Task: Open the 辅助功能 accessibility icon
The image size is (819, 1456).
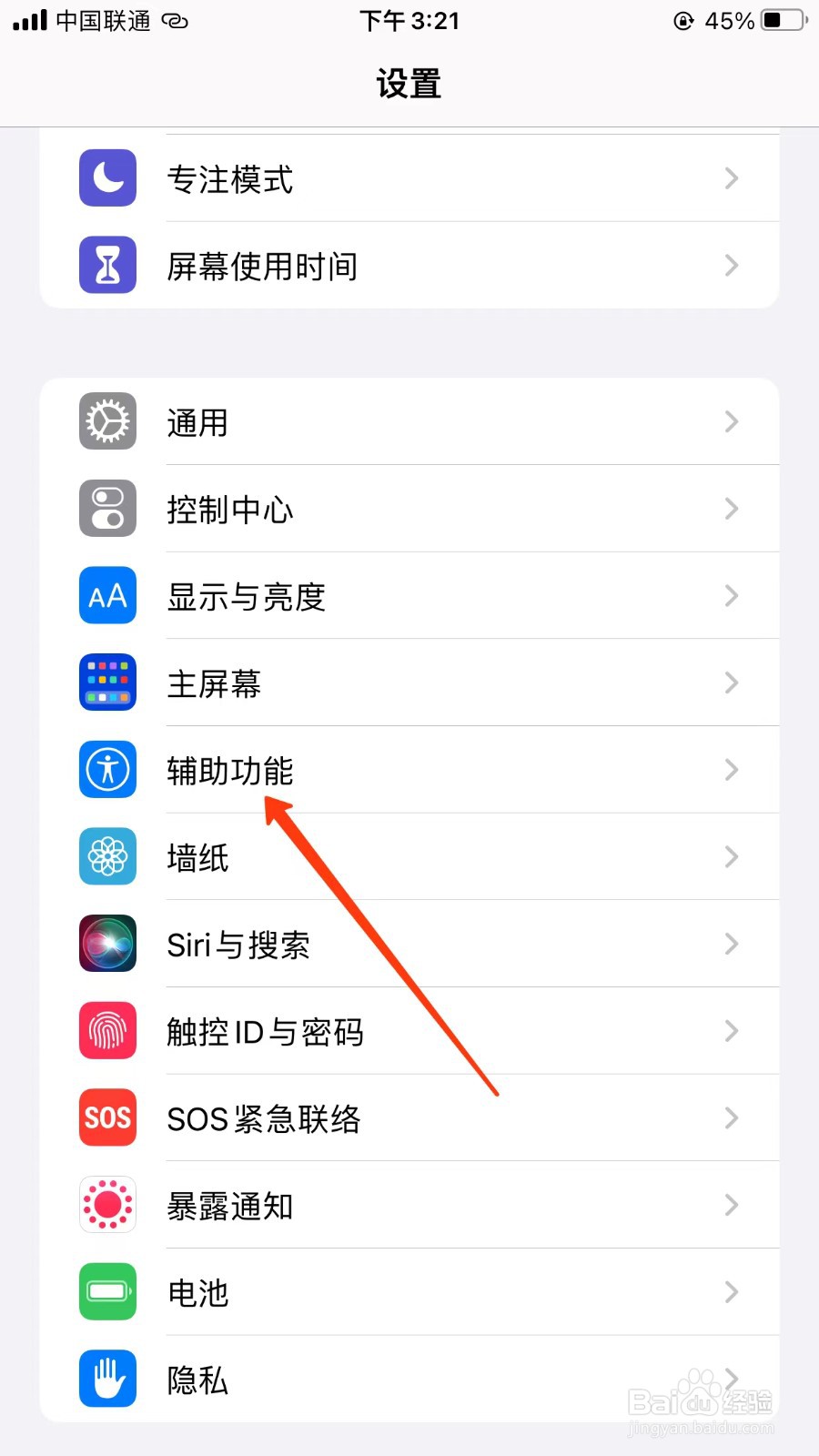Action: coord(107,770)
